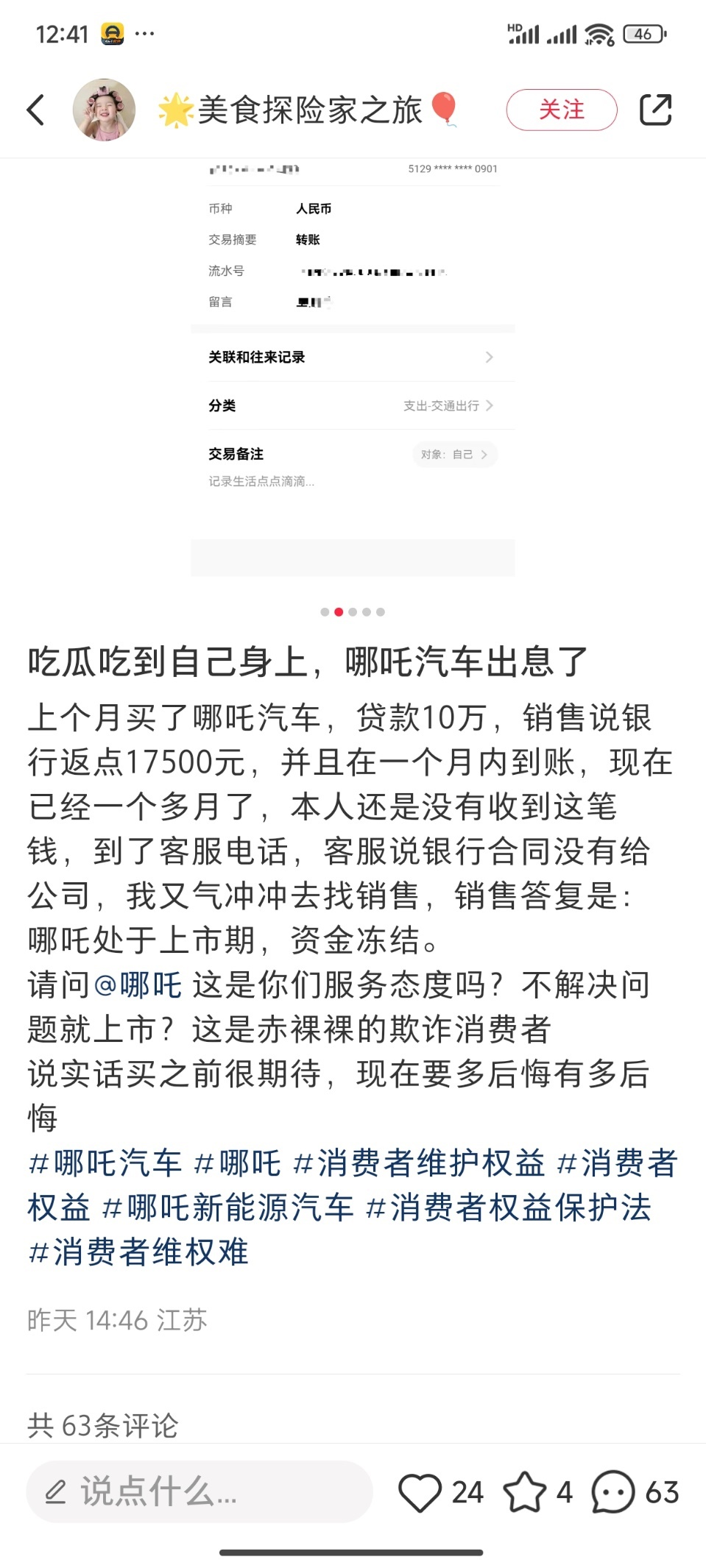Viewport: 706px width, 1568px height.
Task: Open the author's profile avatar
Action: 104,110
